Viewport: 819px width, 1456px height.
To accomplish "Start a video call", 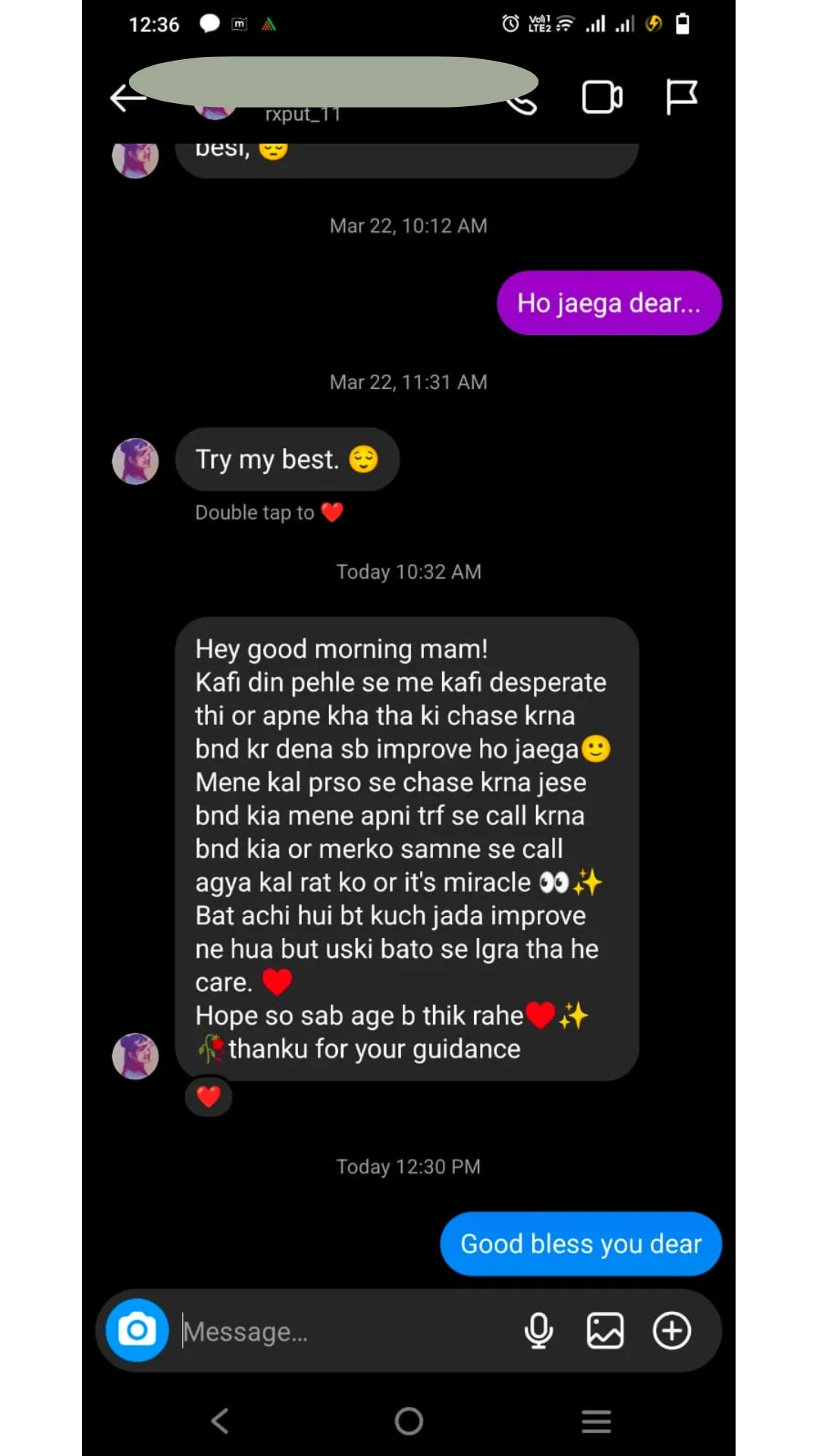I will click(602, 97).
